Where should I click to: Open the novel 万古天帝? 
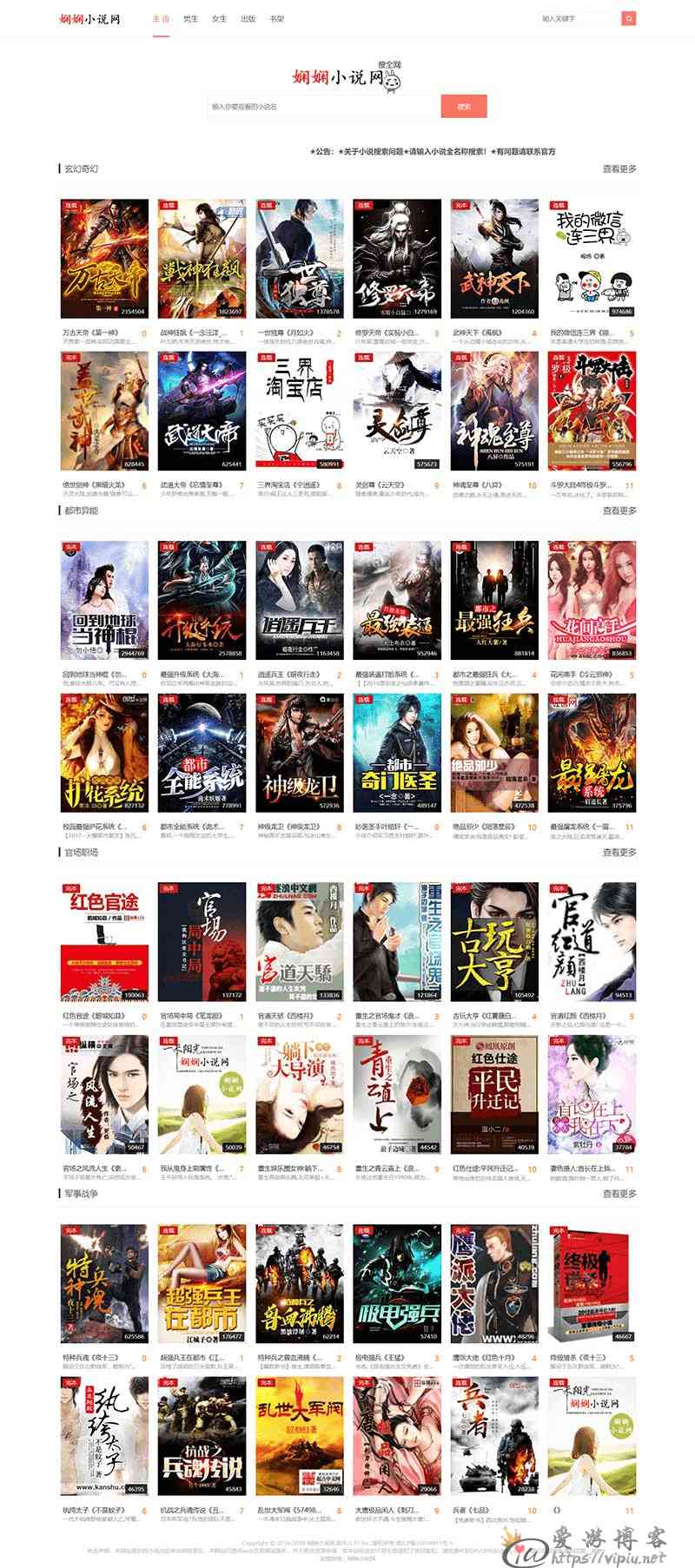104,259
